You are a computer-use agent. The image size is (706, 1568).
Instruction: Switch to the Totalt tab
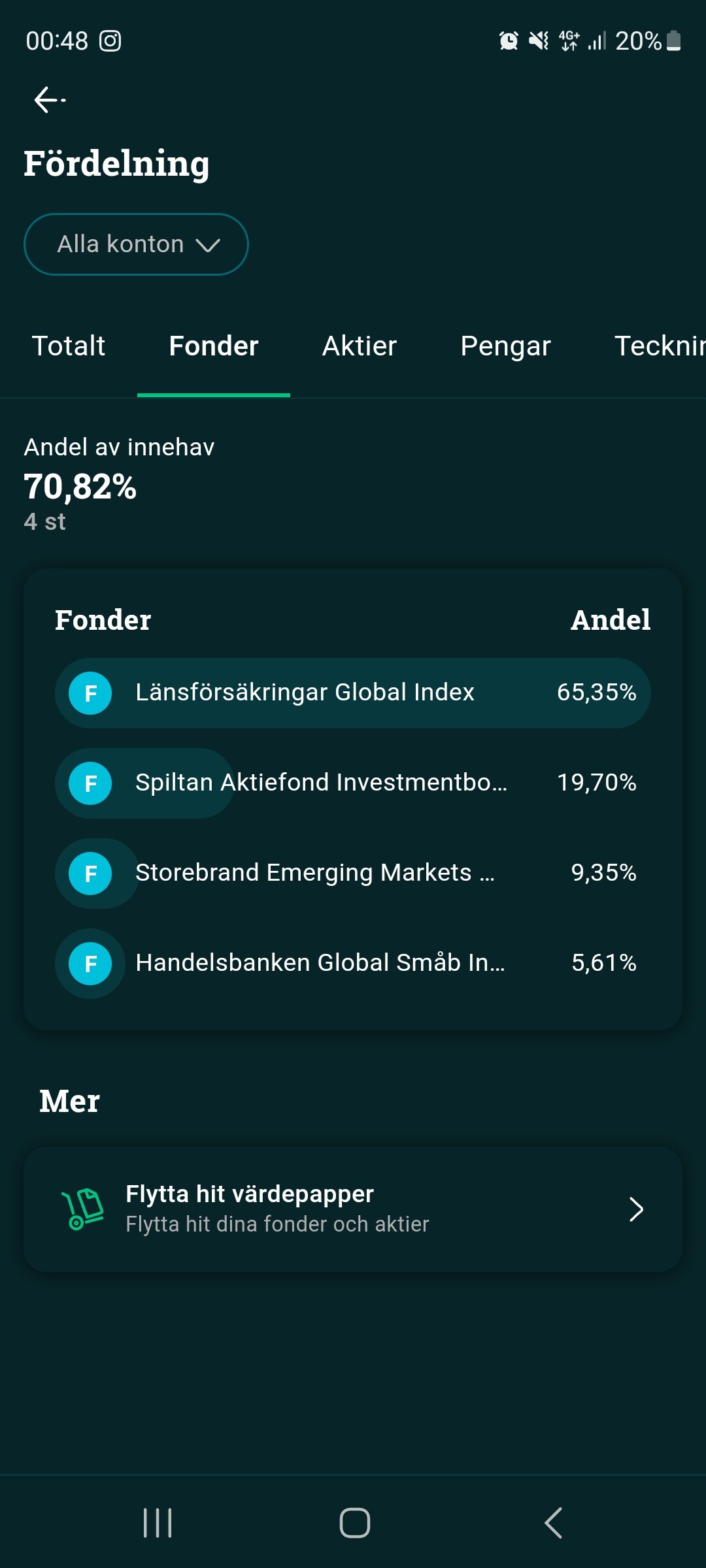pos(69,346)
